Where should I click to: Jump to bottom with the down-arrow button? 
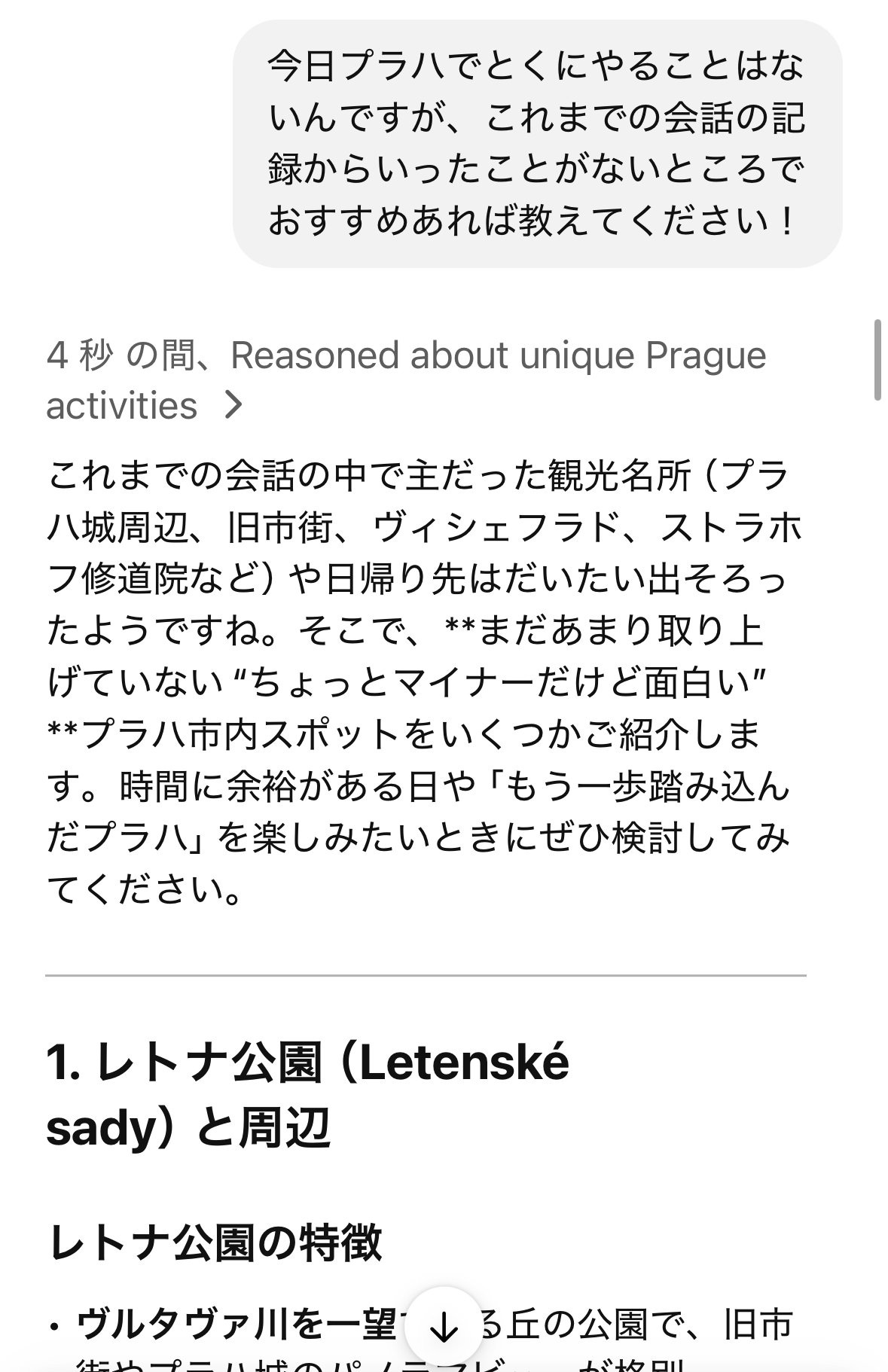click(444, 1328)
